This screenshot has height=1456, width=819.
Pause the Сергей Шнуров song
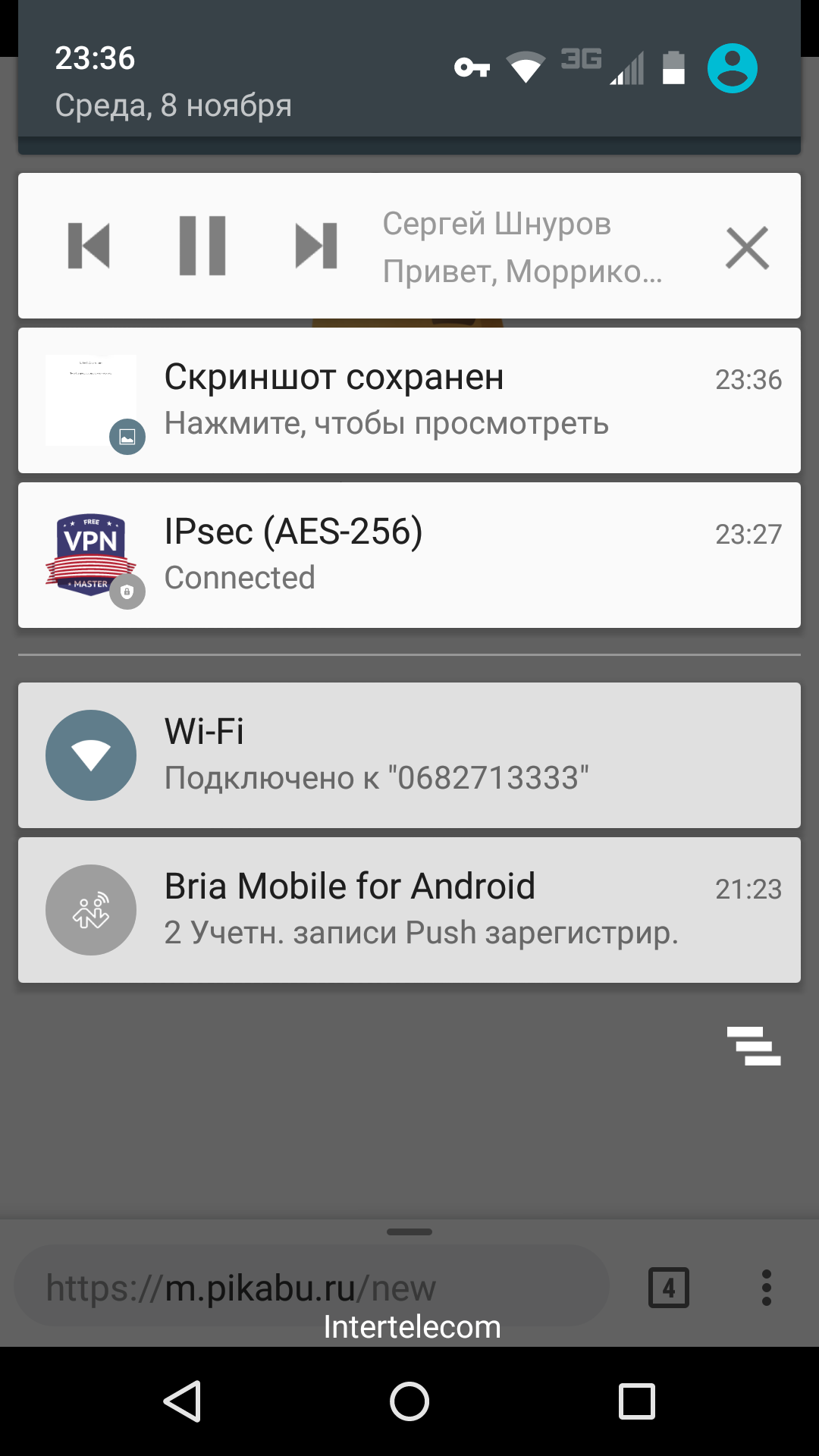[x=202, y=246]
